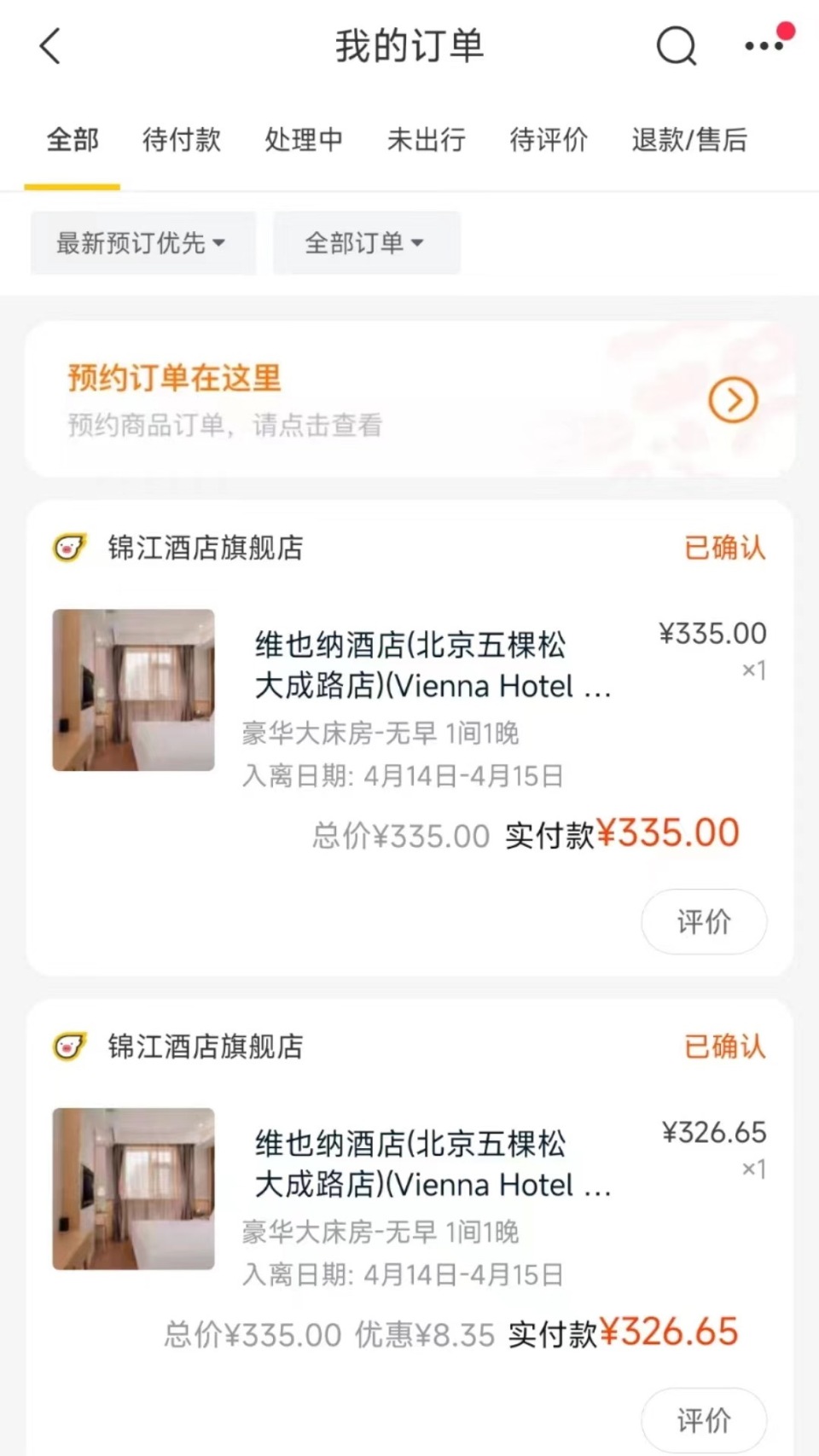The image size is (819, 1456).
Task: Click the 预约订单在这里 banner link
Action: point(175,378)
